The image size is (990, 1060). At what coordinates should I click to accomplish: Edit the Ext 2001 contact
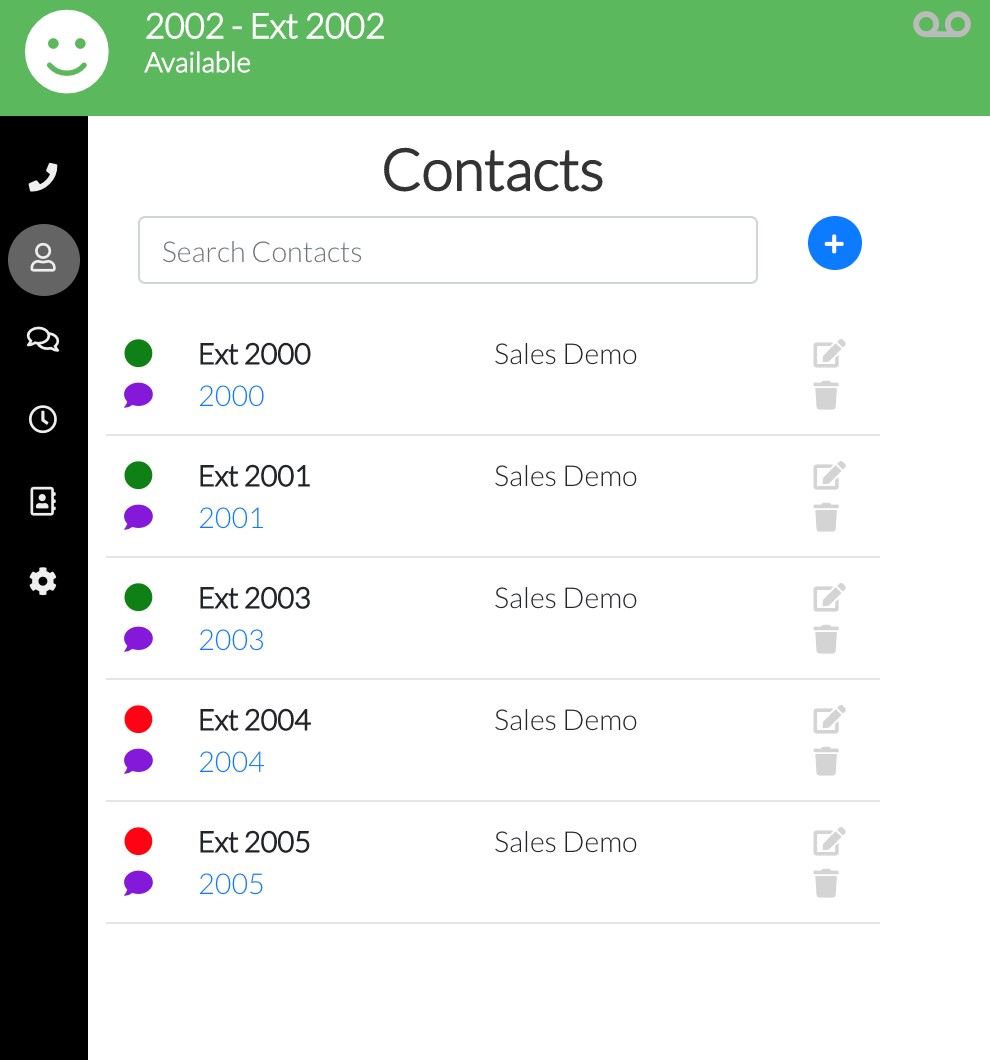[x=828, y=476]
